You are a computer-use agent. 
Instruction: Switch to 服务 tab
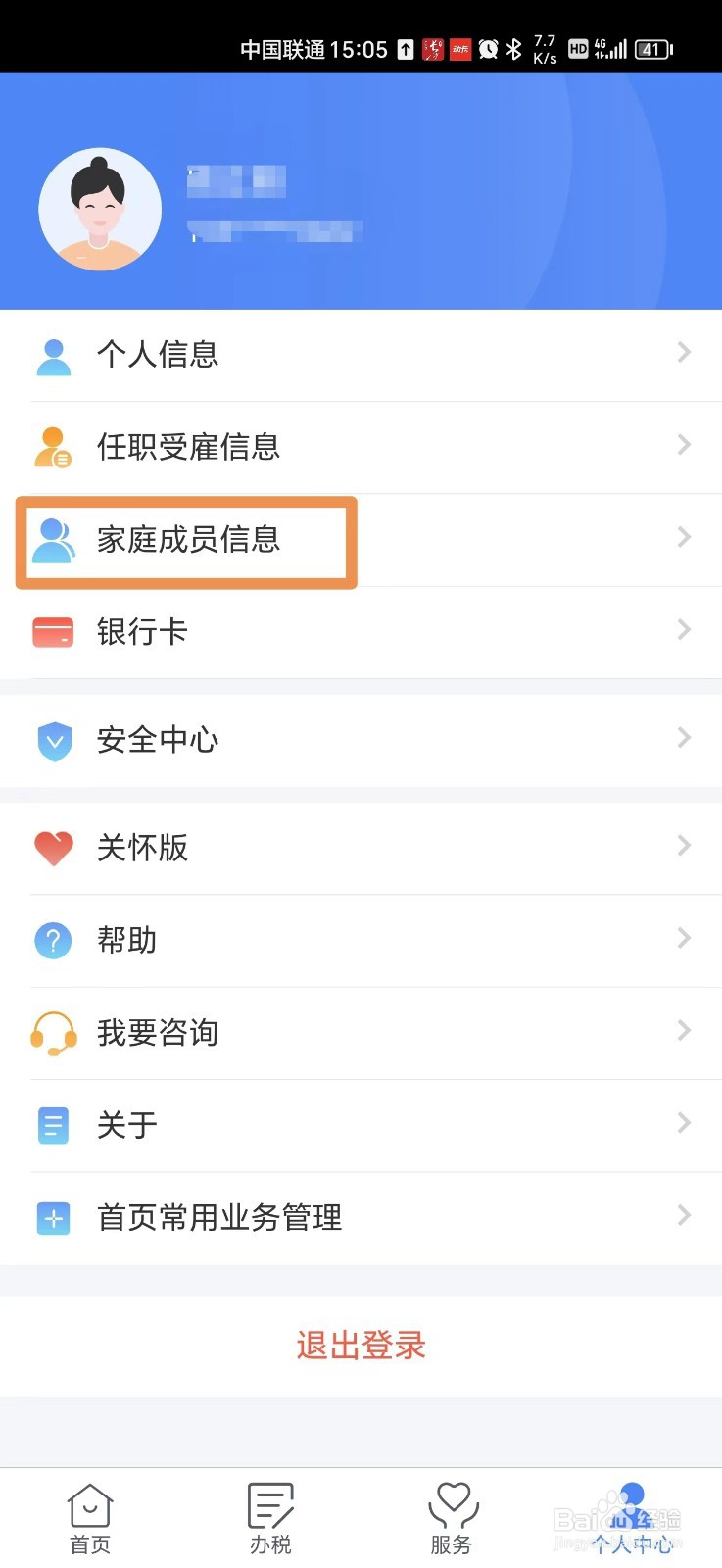click(x=452, y=1519)
